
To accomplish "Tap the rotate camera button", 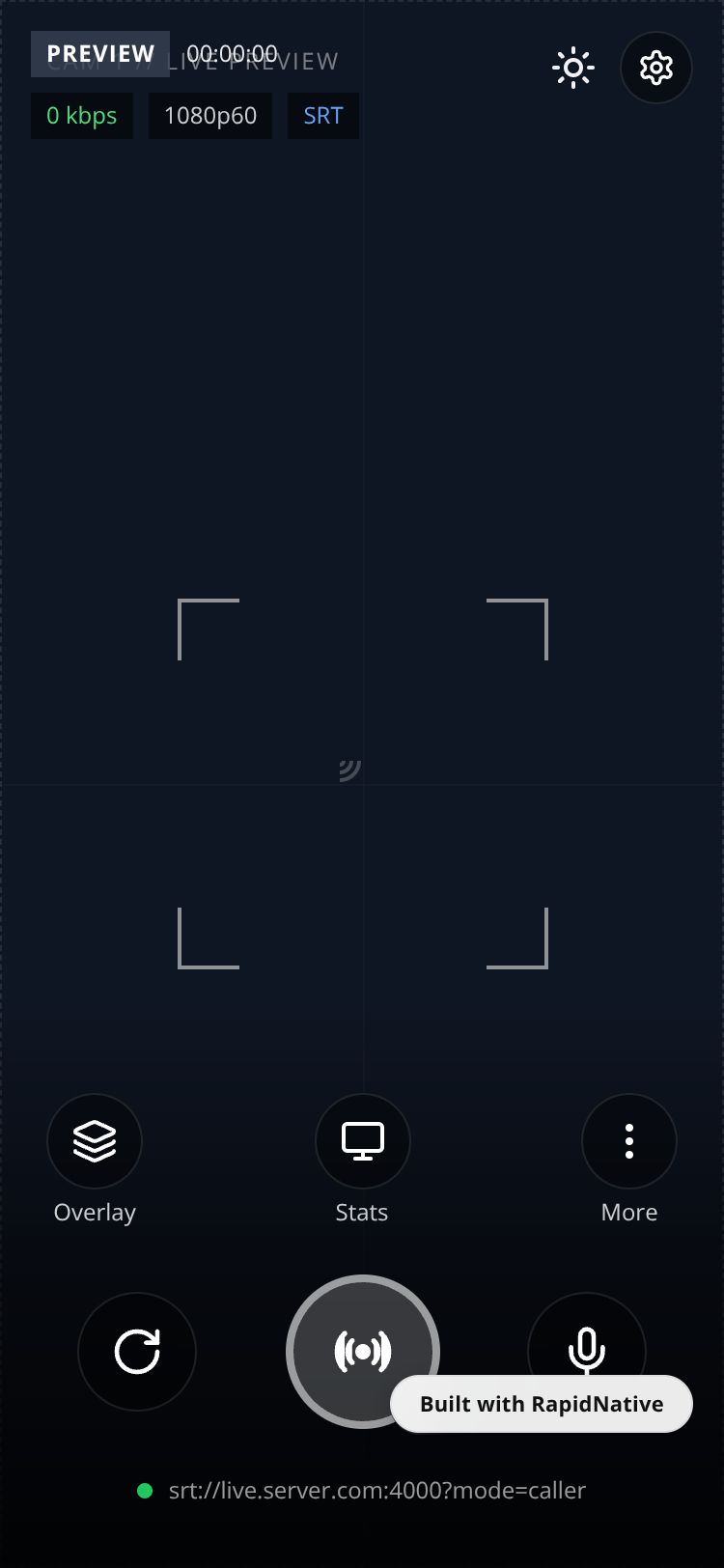I will (x=137, y=1351).
